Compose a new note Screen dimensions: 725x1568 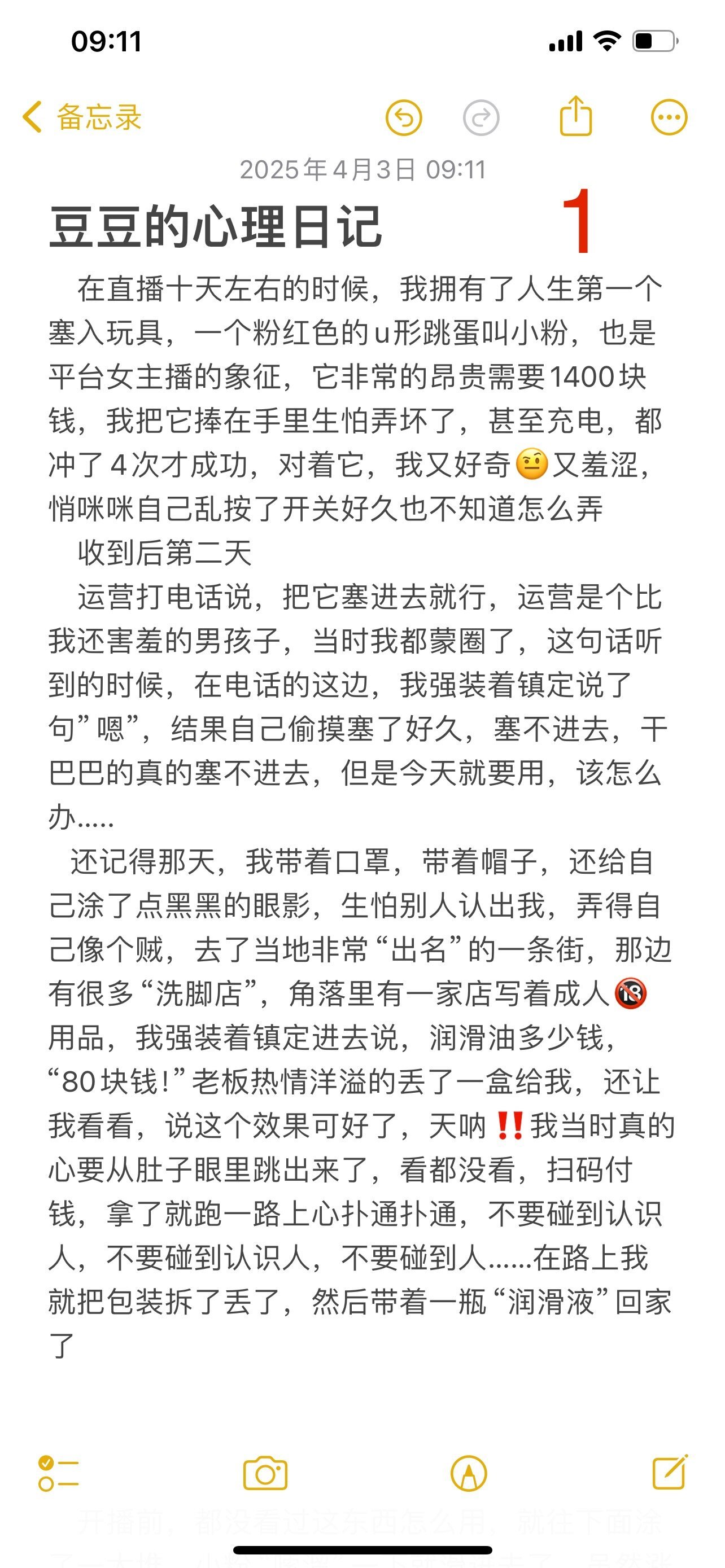[x=670, y=1473]
